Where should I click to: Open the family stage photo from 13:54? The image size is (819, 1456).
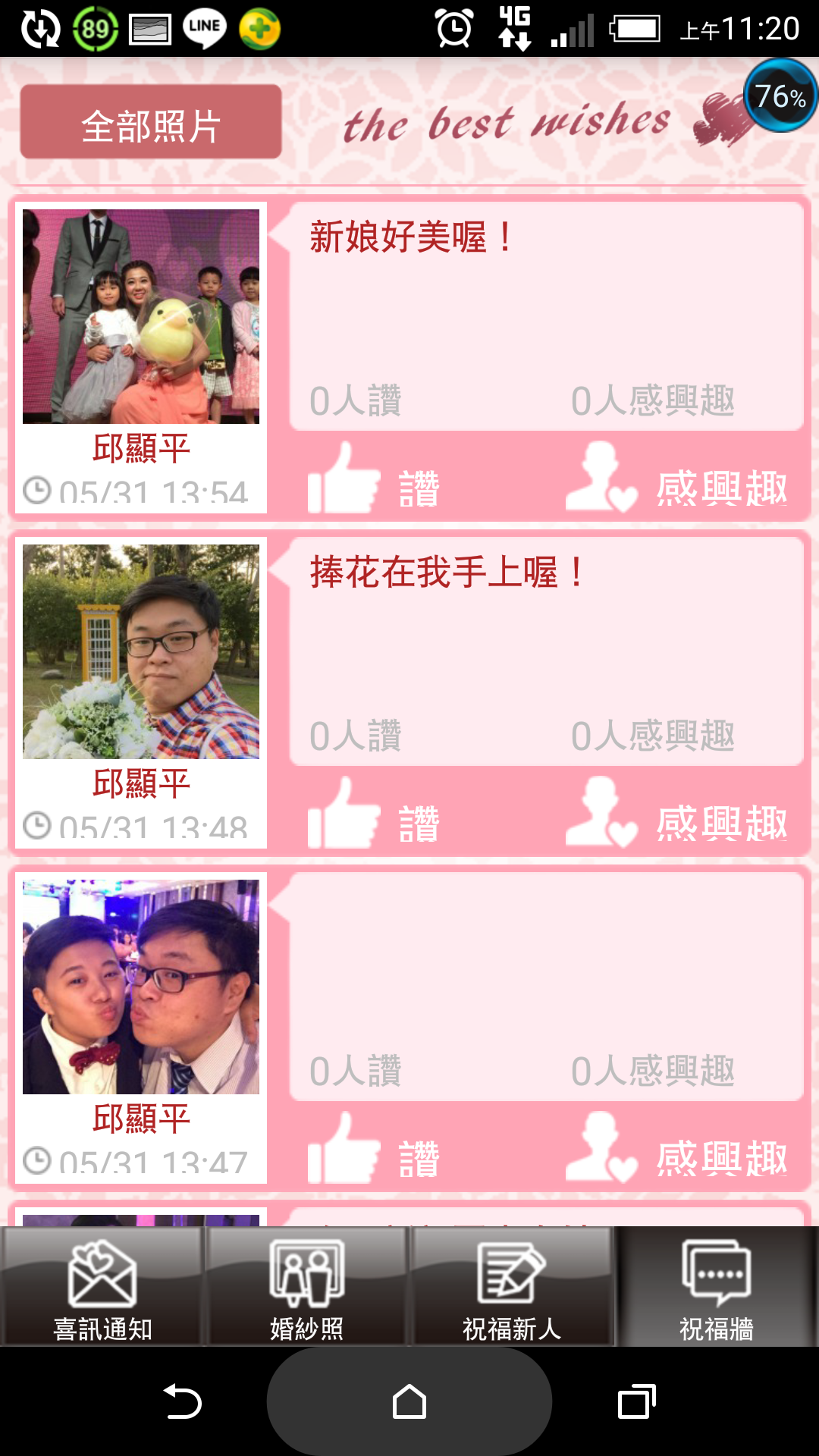[x=141, y=316]
